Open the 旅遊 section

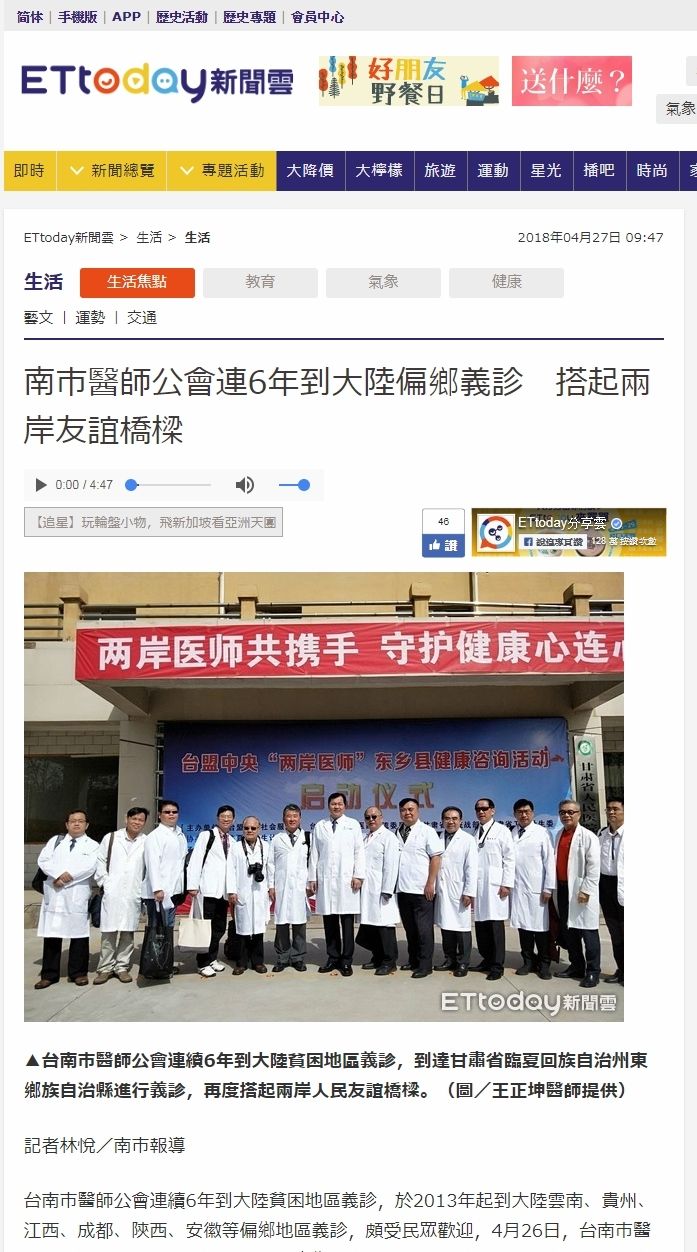(x=439, y=171)
